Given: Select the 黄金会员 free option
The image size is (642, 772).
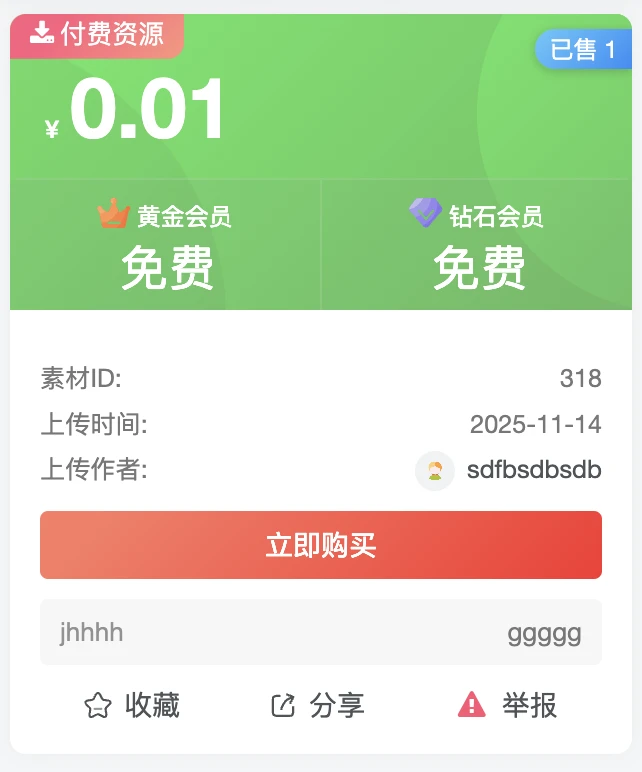Looking at the screenshot, I should click(166, 245).
